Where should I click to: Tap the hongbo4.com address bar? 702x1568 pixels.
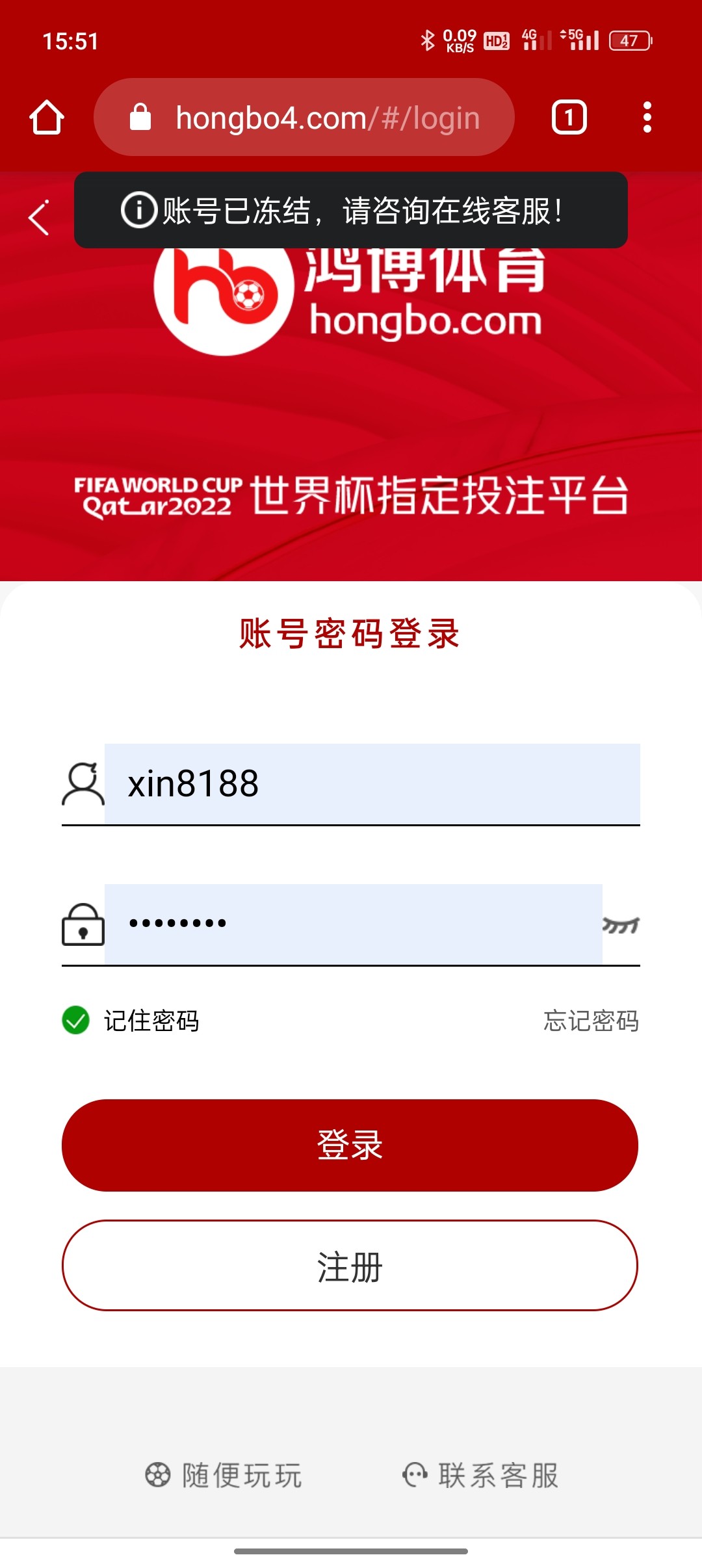304,118
